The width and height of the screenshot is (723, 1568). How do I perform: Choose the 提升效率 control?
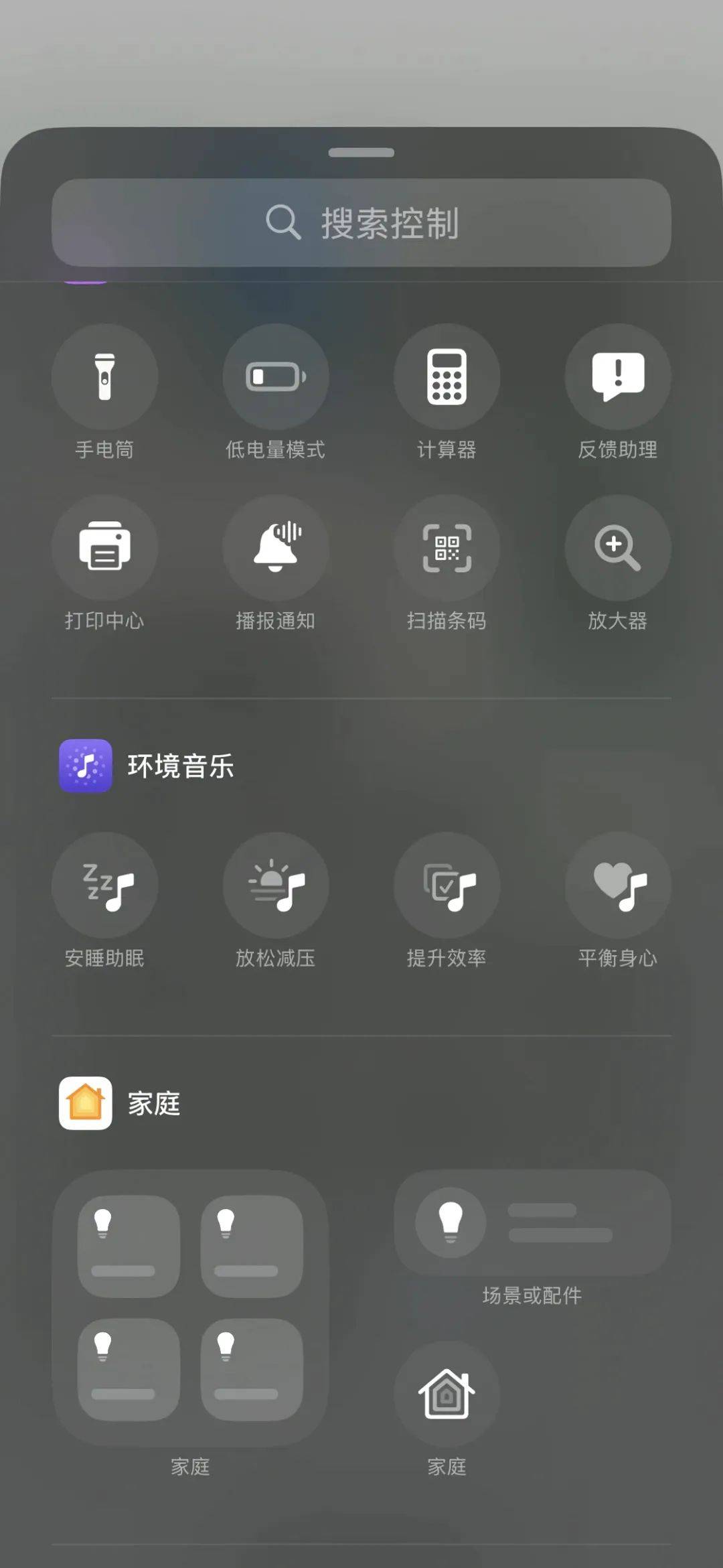click(x=447, y=885)
